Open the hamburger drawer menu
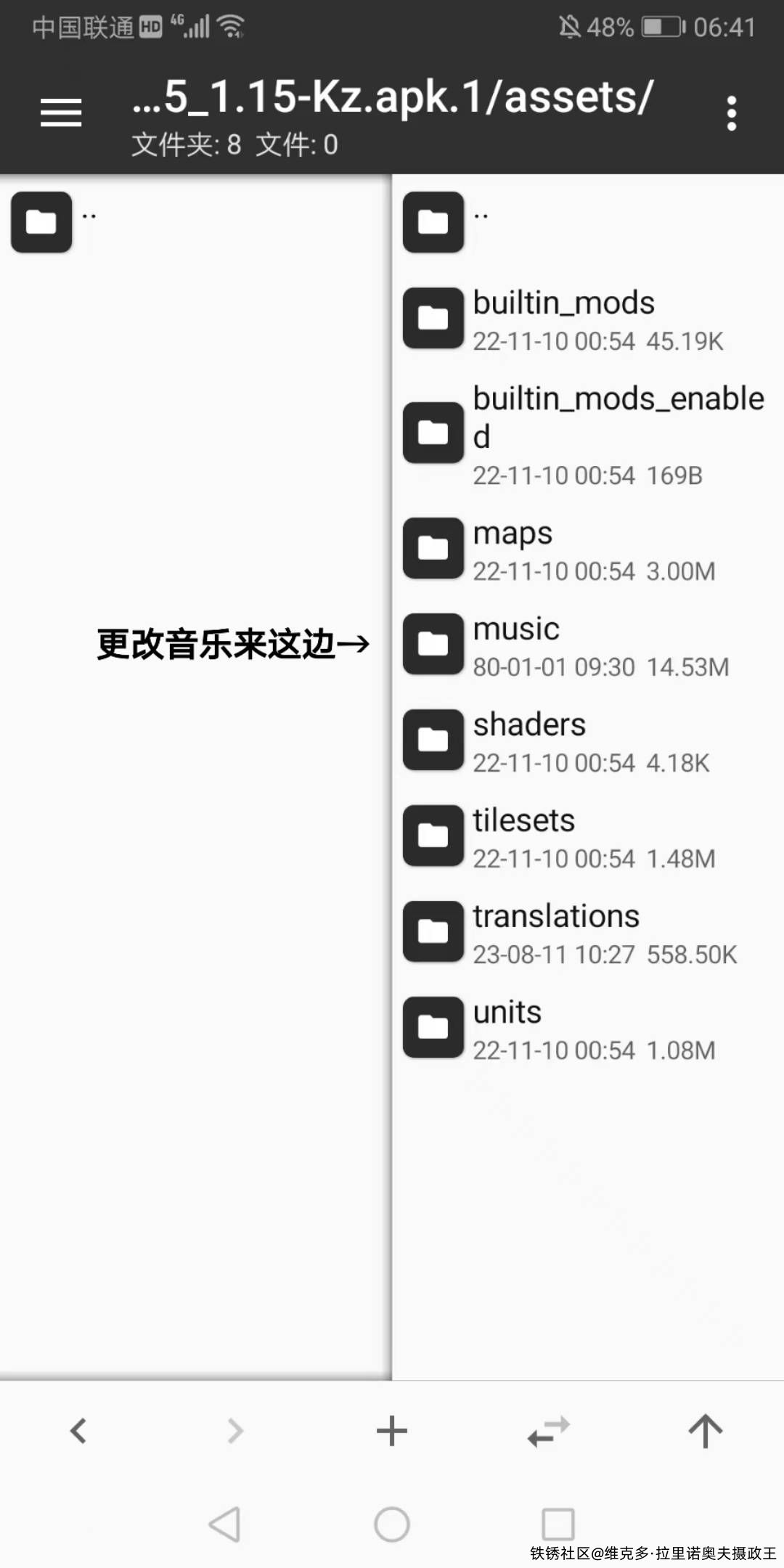Screen dimensions: 784x1568 coord(61,113)
